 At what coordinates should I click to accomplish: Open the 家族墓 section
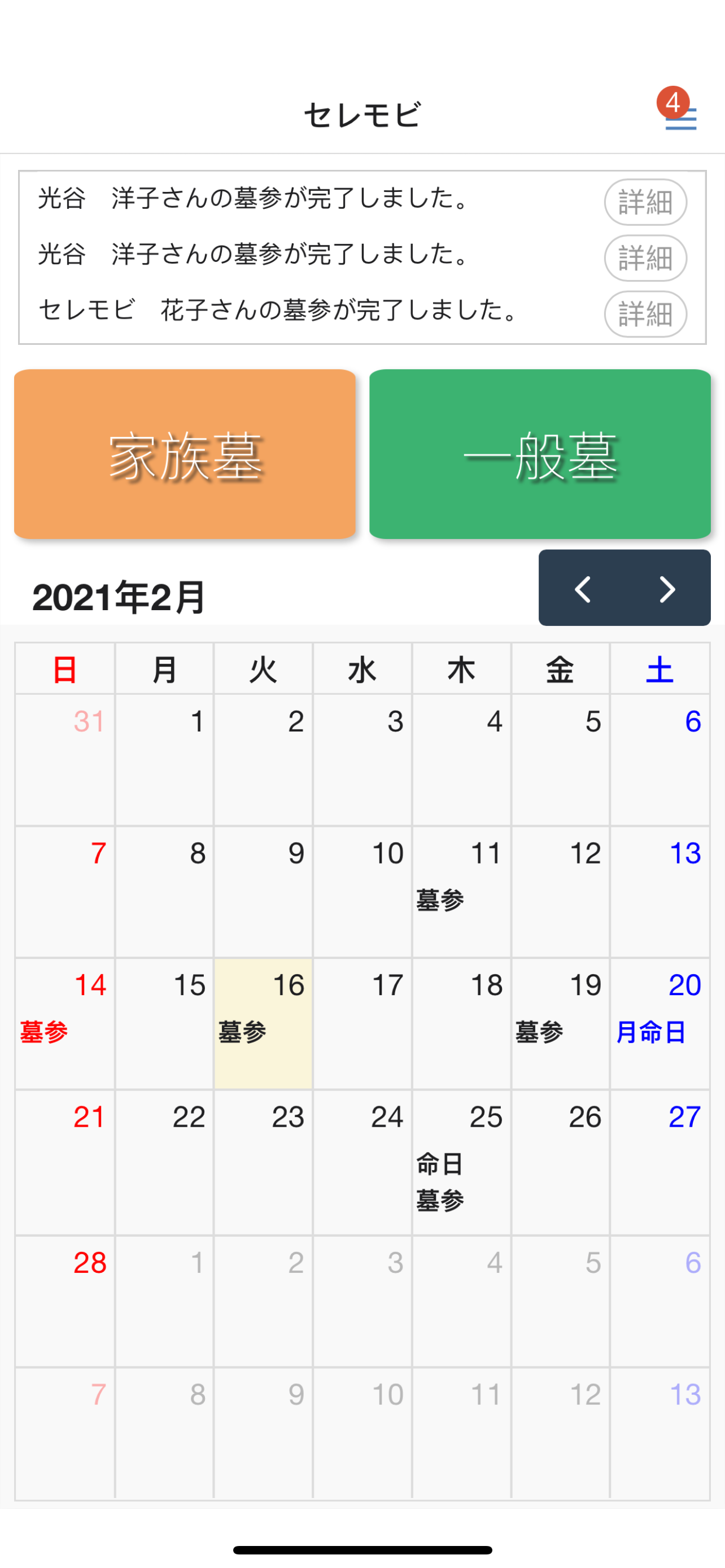(x=185, y=454)
